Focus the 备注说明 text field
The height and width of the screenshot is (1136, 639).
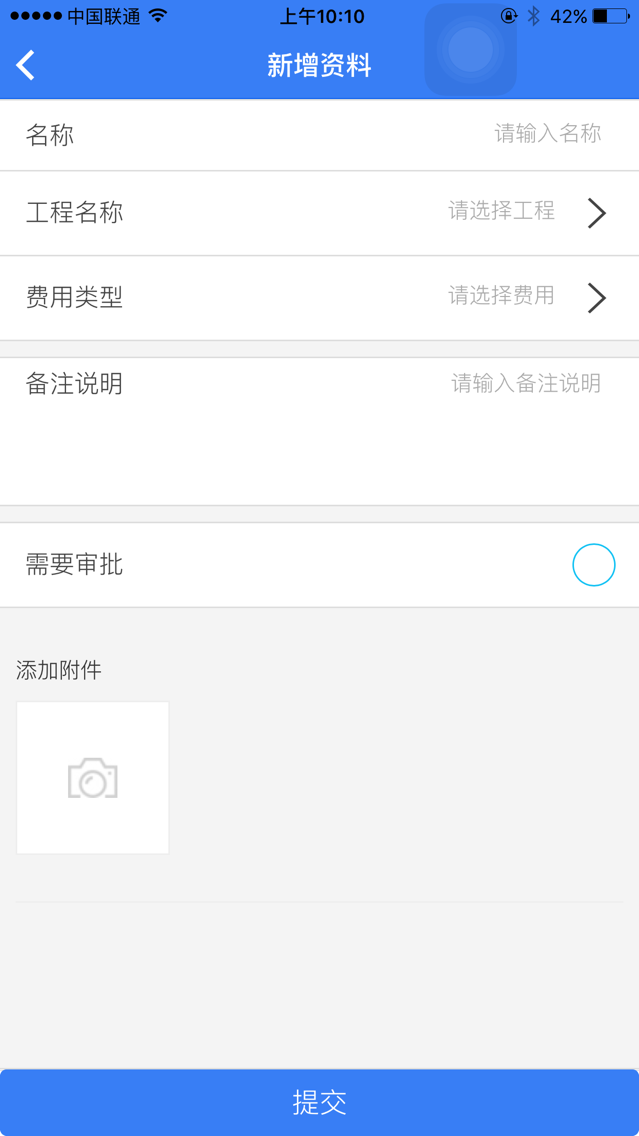click(x=320, y=431)
